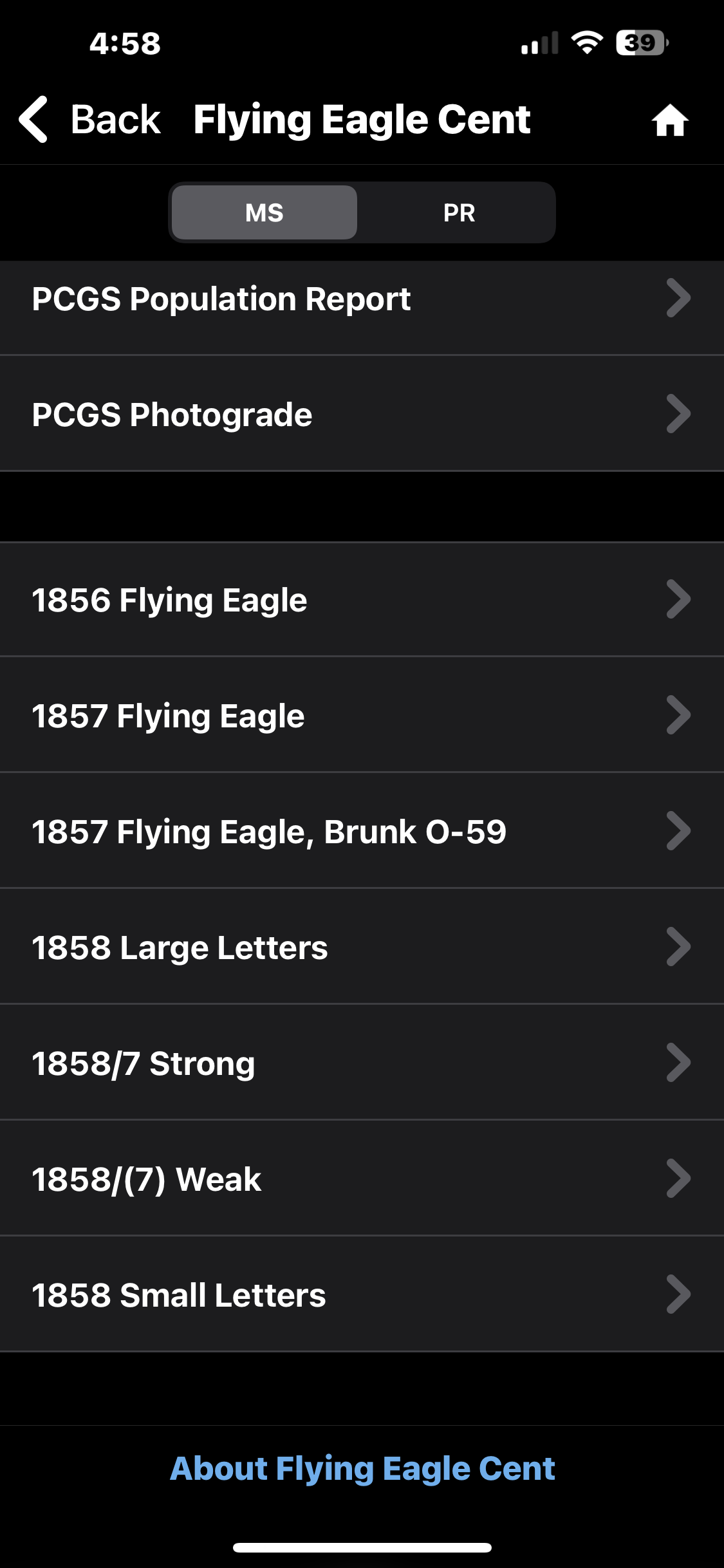Open PCGS Population Report
The width and height of the screenshot is (724, 1568).
pyautogui.click(x=362, y=299)
